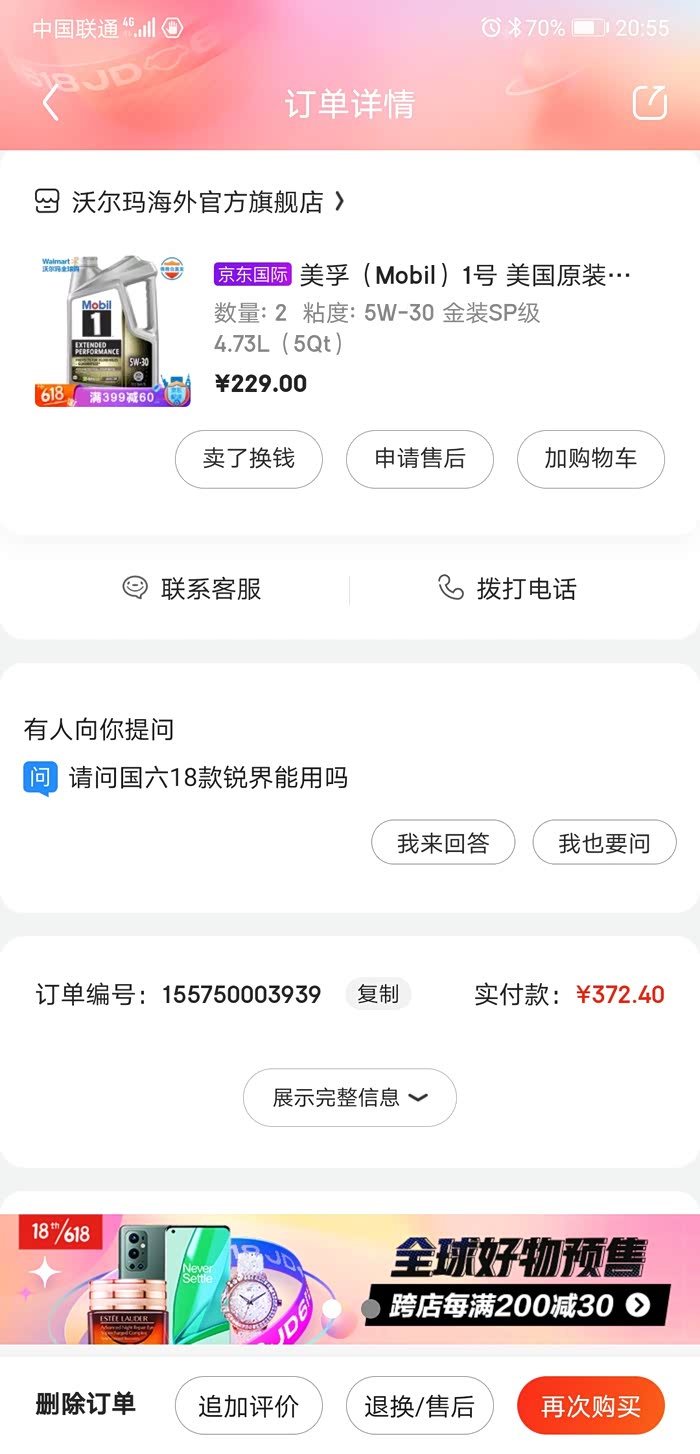
Task: Tap 追加评价 to add a review
Action: 249,1406
